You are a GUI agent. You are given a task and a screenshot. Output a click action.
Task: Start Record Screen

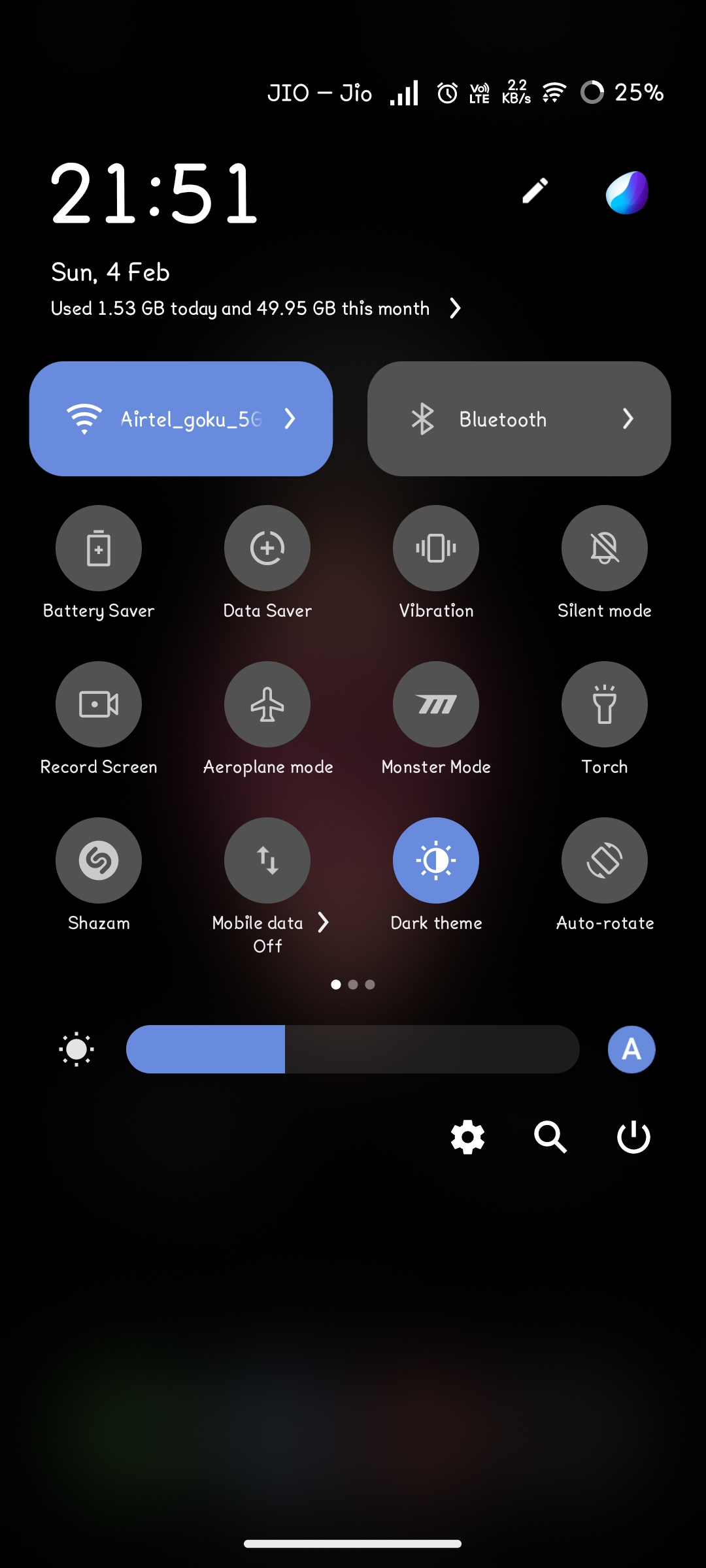99,704
